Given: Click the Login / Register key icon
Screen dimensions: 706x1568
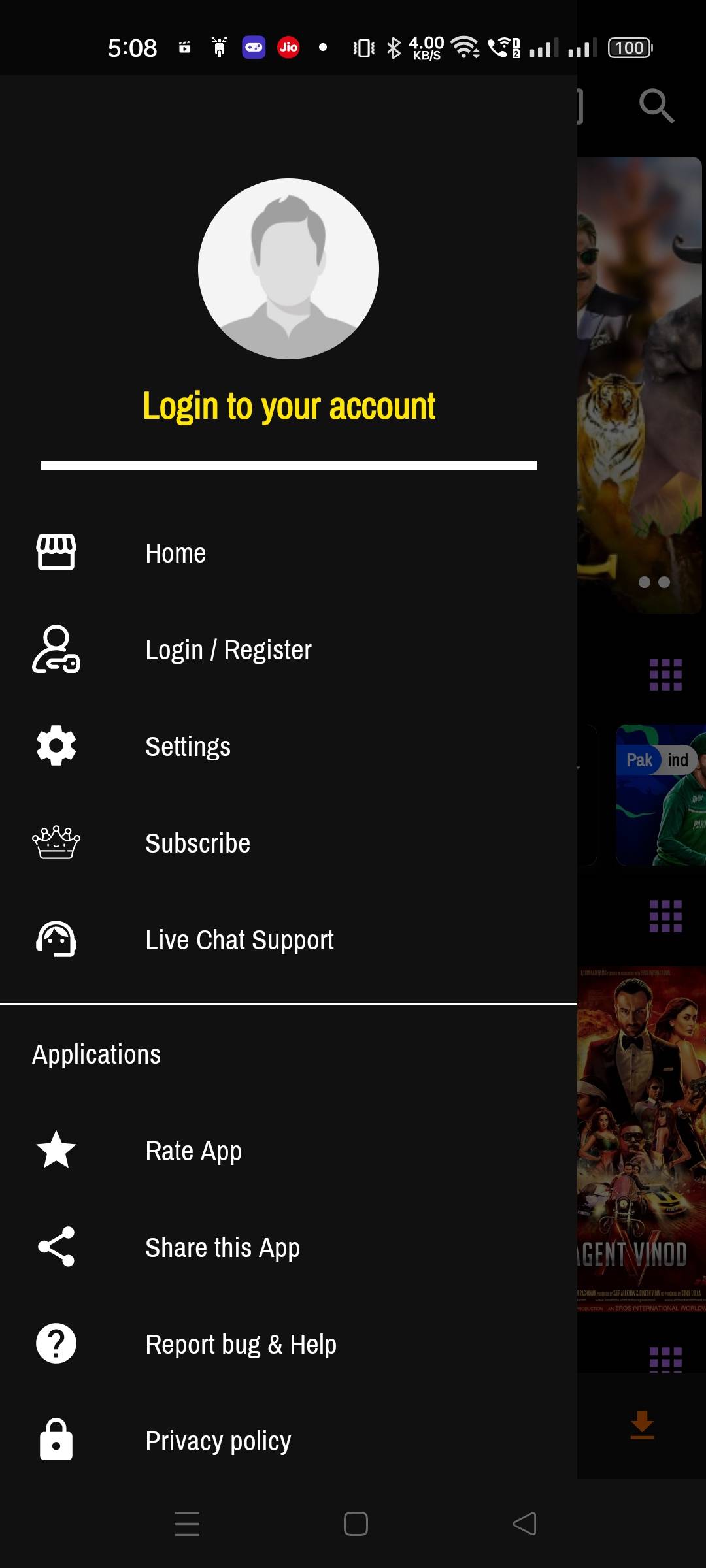Looking at the screenshot, I should point(56,650).
